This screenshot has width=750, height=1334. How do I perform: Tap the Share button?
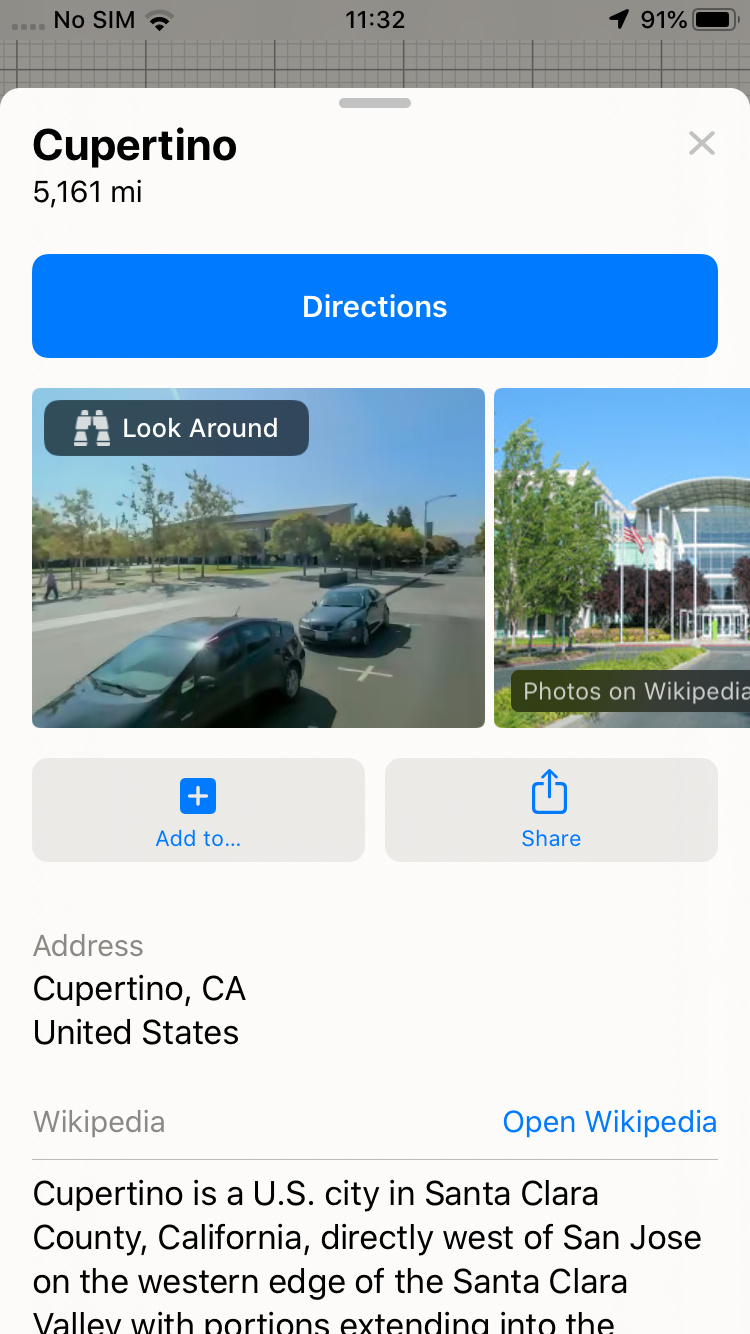point(550,810)
